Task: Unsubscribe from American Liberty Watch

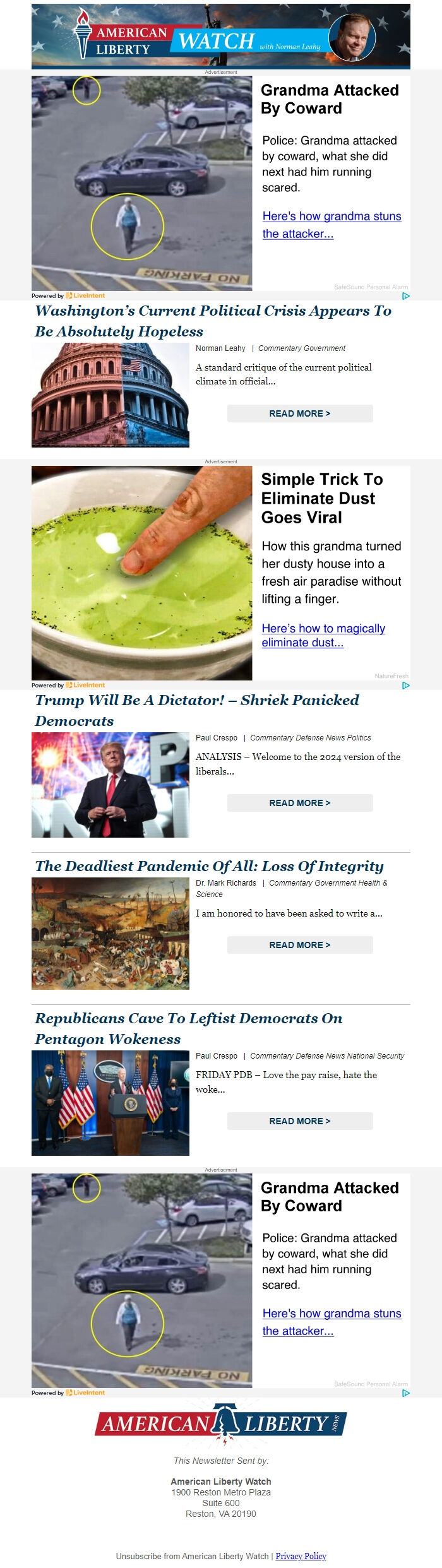Action: point(192,1556)
